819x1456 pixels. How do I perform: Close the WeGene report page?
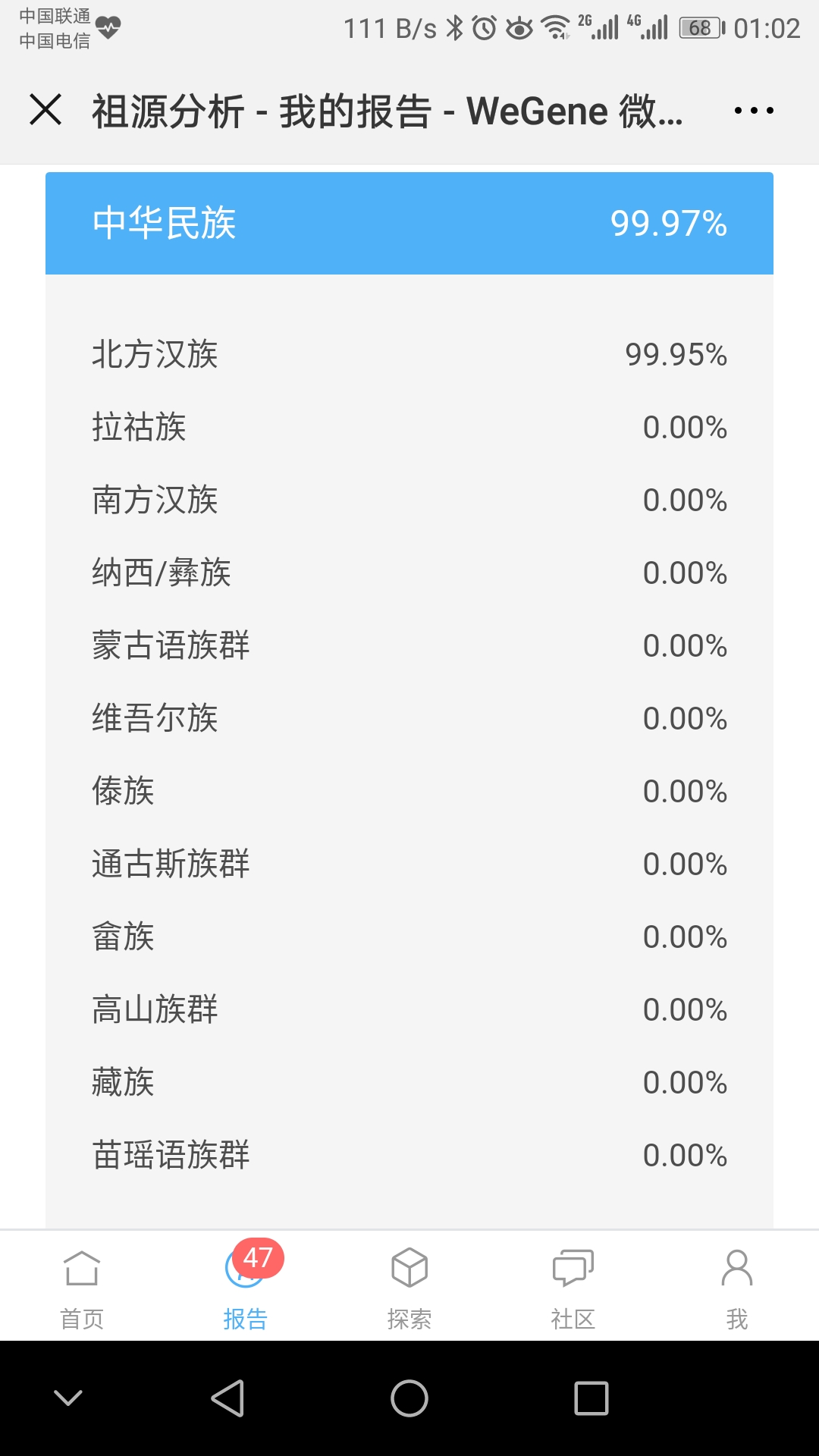click(x=45, y=110)
